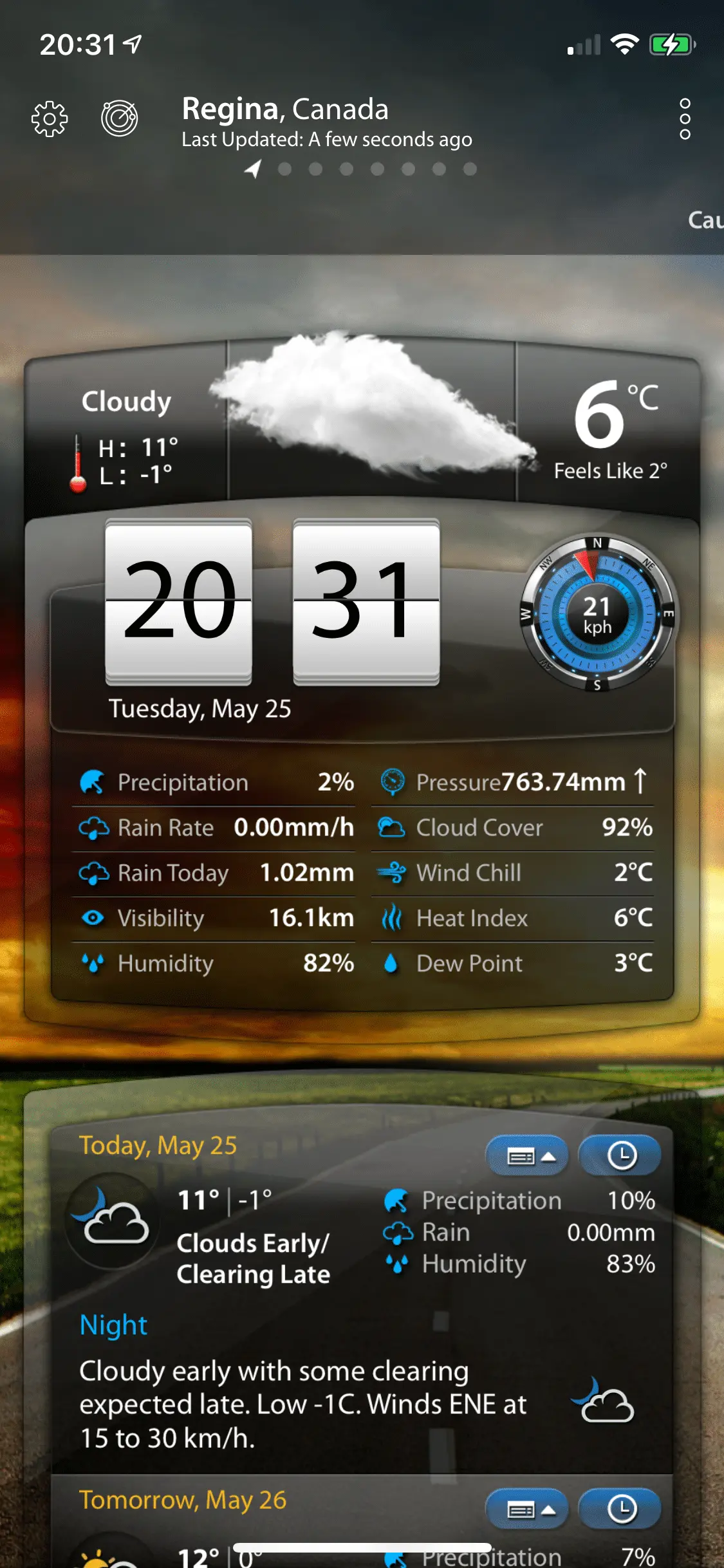Show hourly forecast for Tomorrow, May 26
The image size is (724, 1568).
tap(620, 1509)
